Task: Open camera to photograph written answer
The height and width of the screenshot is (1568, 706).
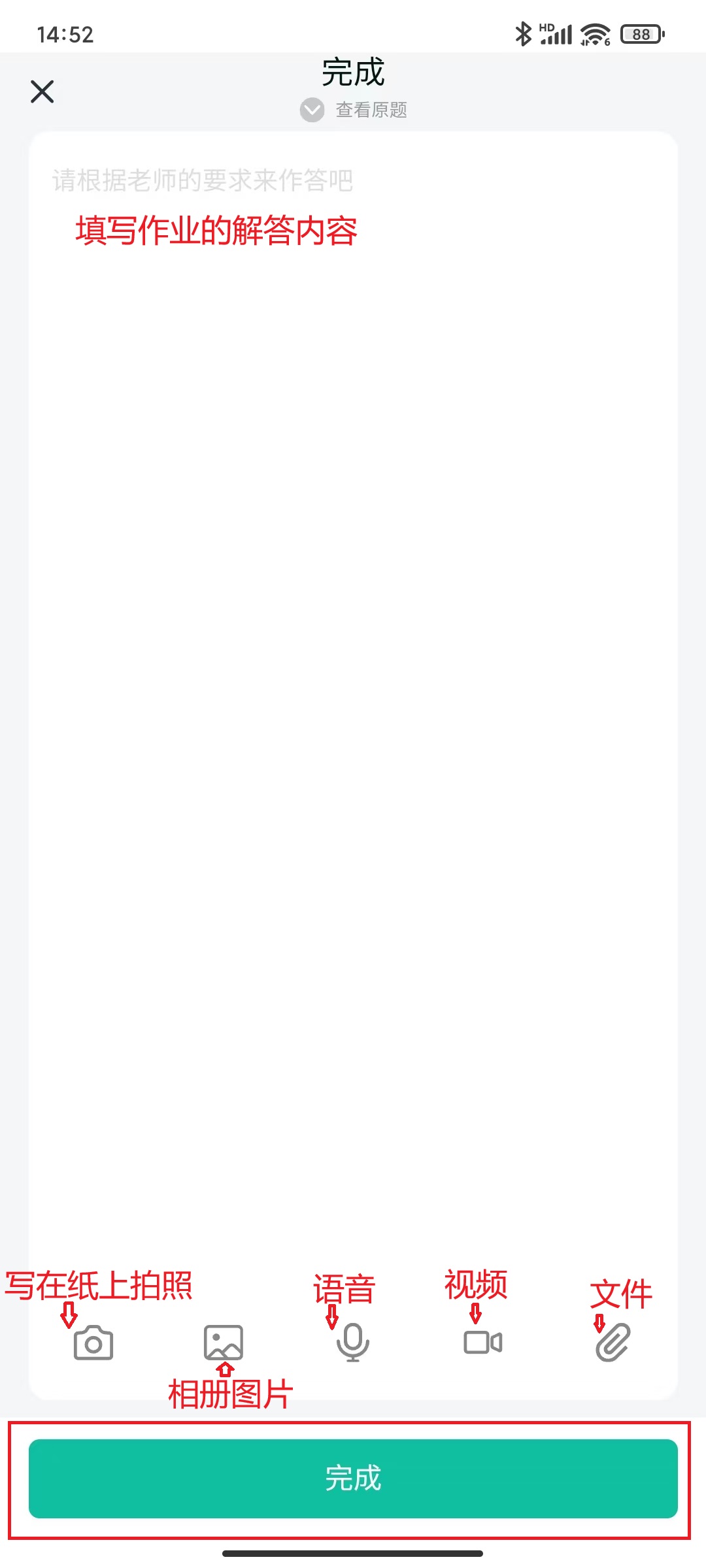Action: 93,1343
